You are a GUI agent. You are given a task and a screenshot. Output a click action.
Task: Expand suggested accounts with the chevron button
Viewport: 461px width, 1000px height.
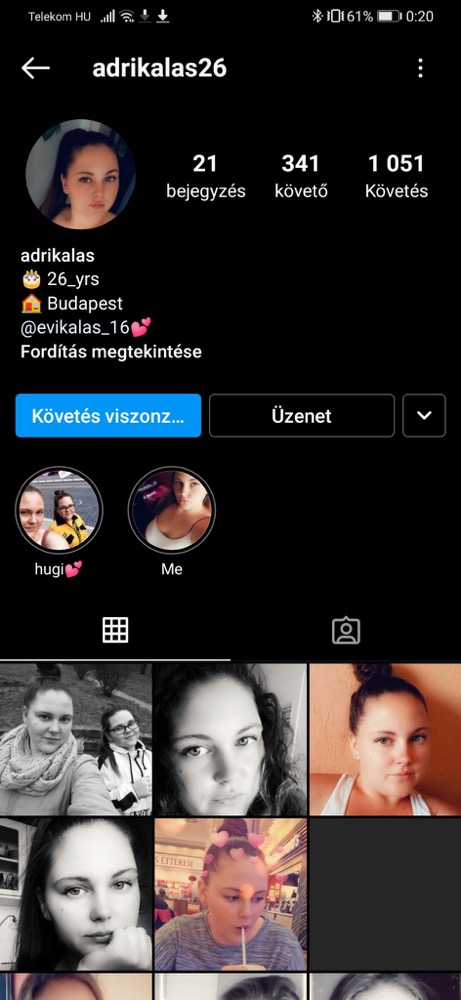pos(424,416)
